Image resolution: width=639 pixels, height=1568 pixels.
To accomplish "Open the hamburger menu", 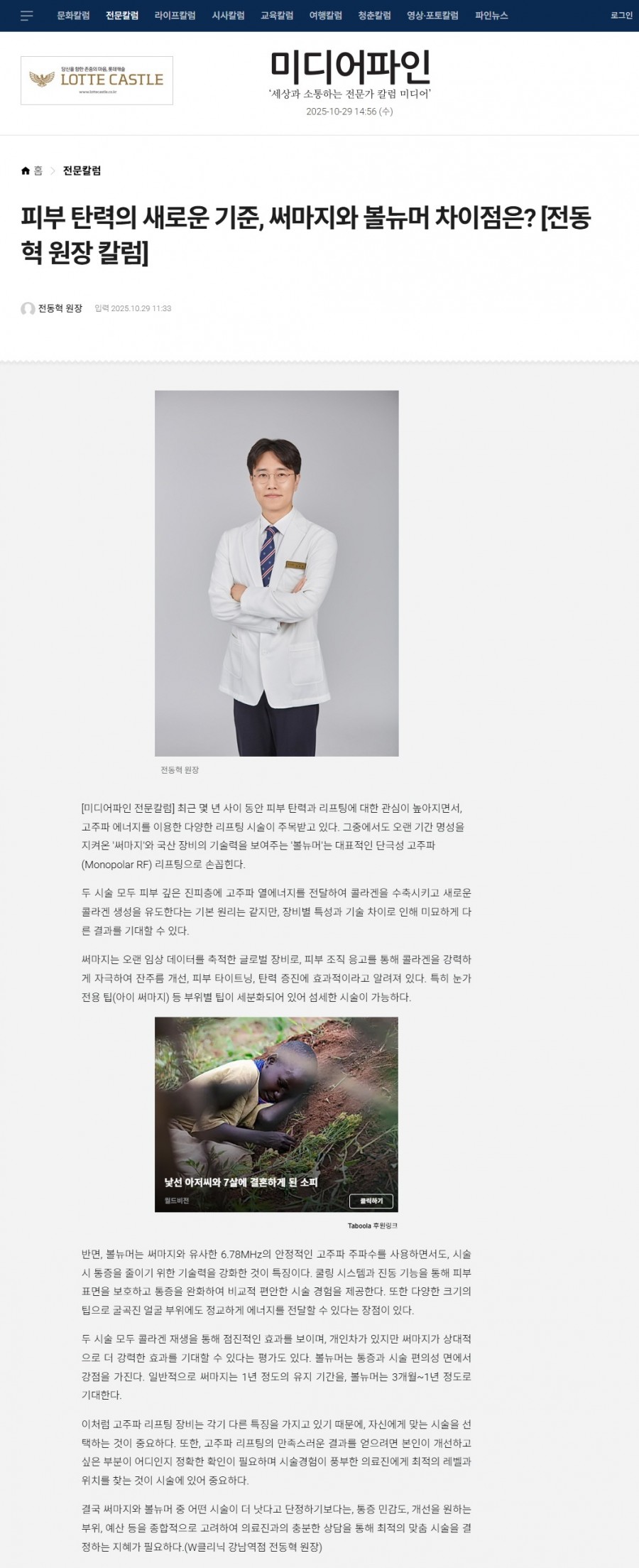I will point(27,16).
